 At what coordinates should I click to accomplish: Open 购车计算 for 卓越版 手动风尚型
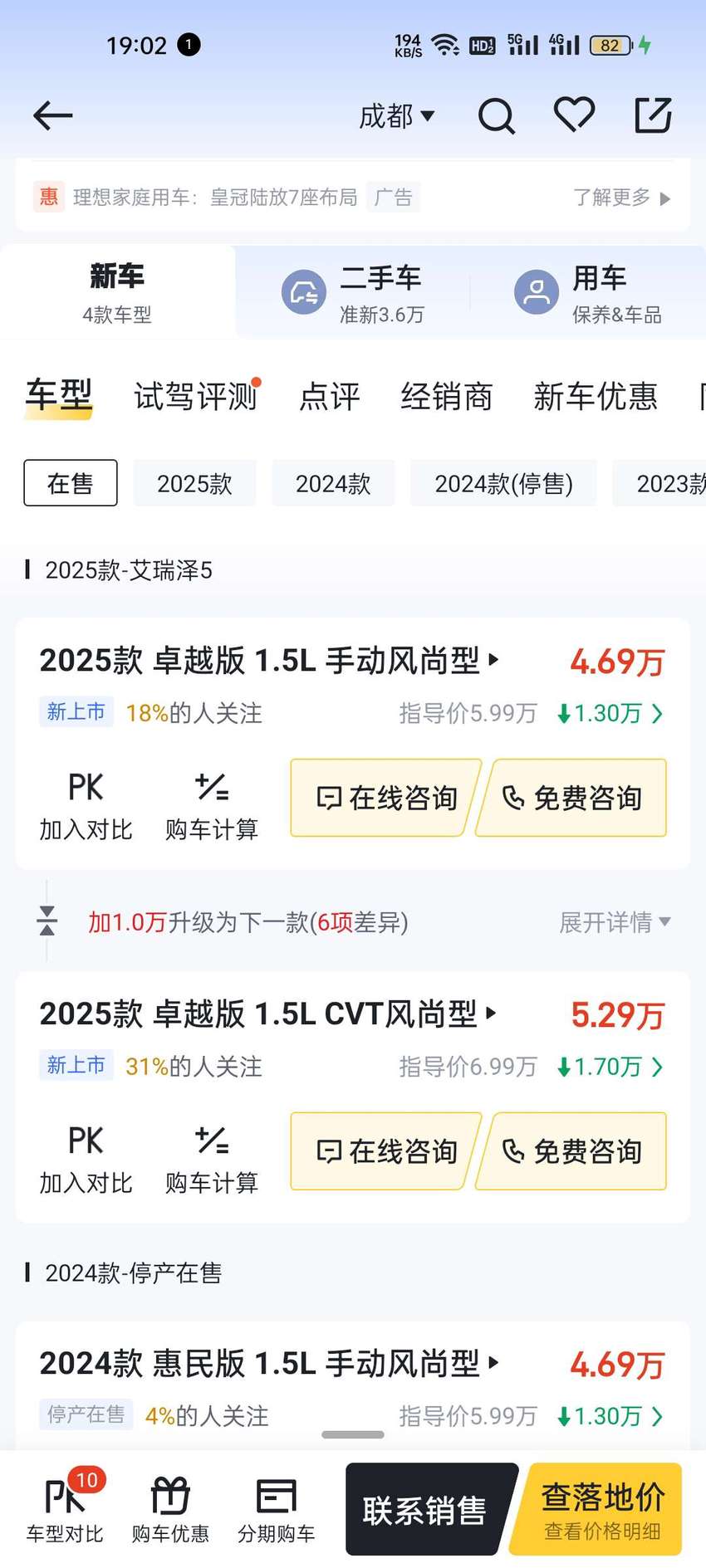(212, 806)
